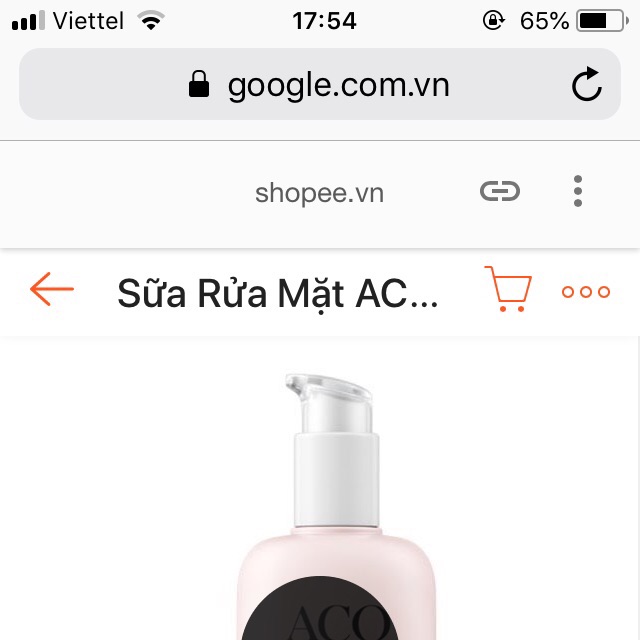
Task: Copy the shopee.vn page link
Action: click(500, 191)
